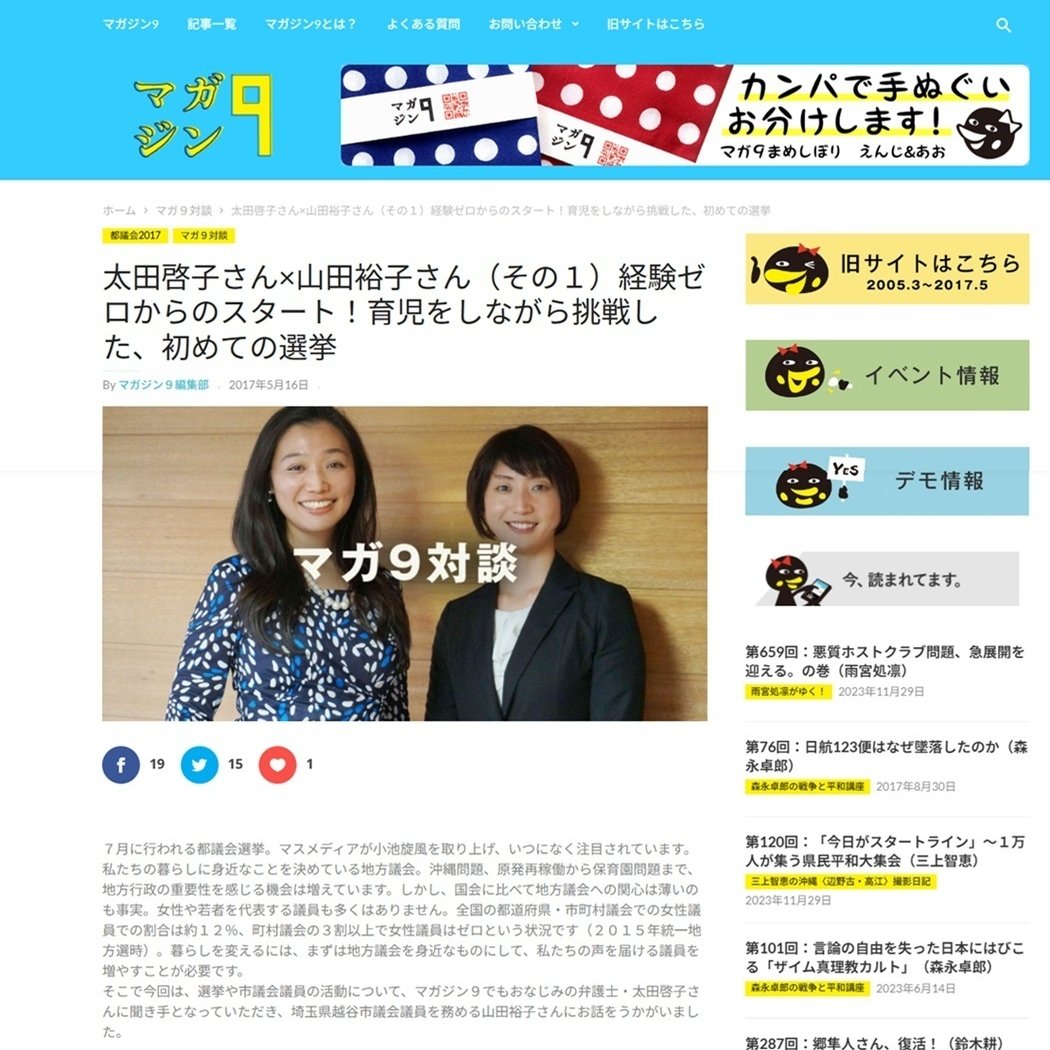Go to ホーム via breadcrumb
Viewport: 1050px width, 1050px height.
(x=119, y=211)
